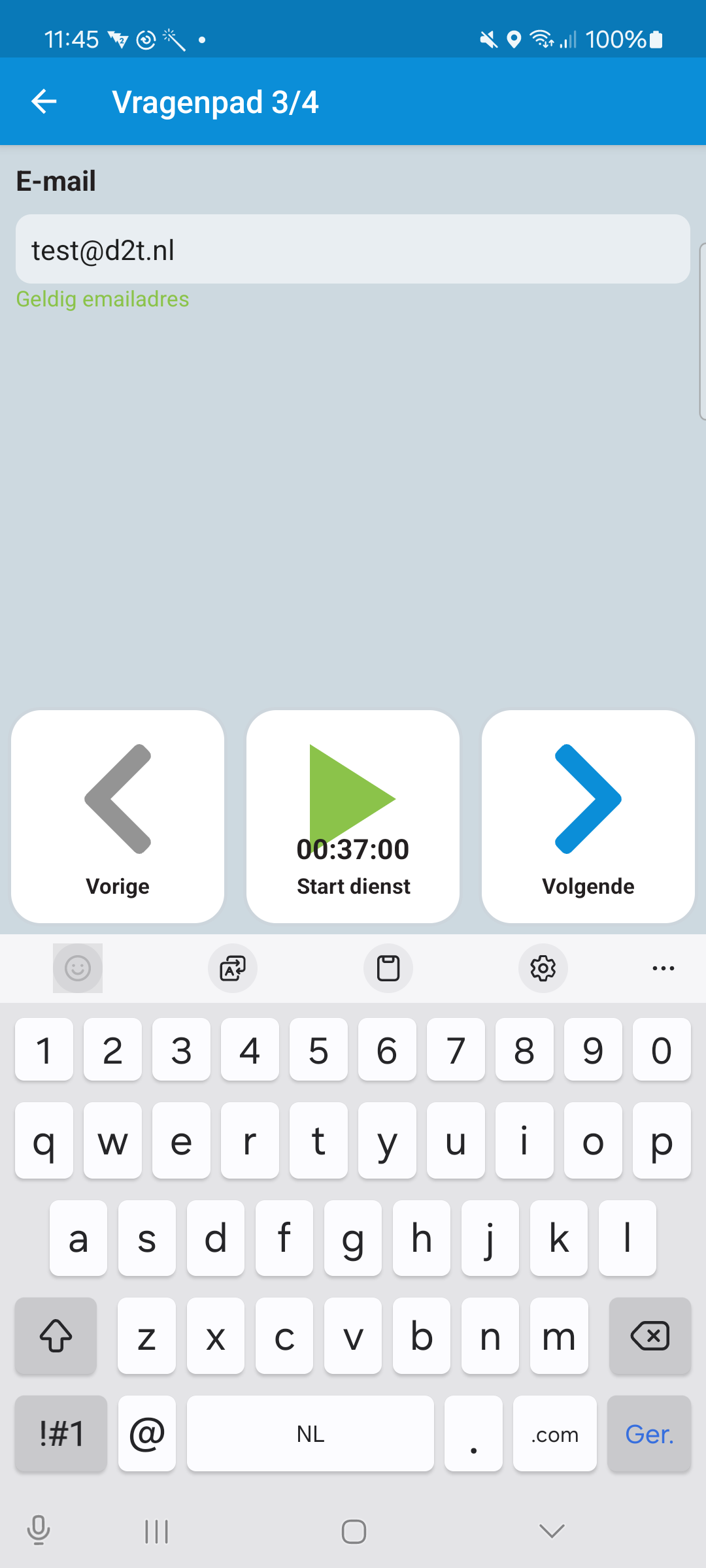Open the keyboard clipboard

388,968
